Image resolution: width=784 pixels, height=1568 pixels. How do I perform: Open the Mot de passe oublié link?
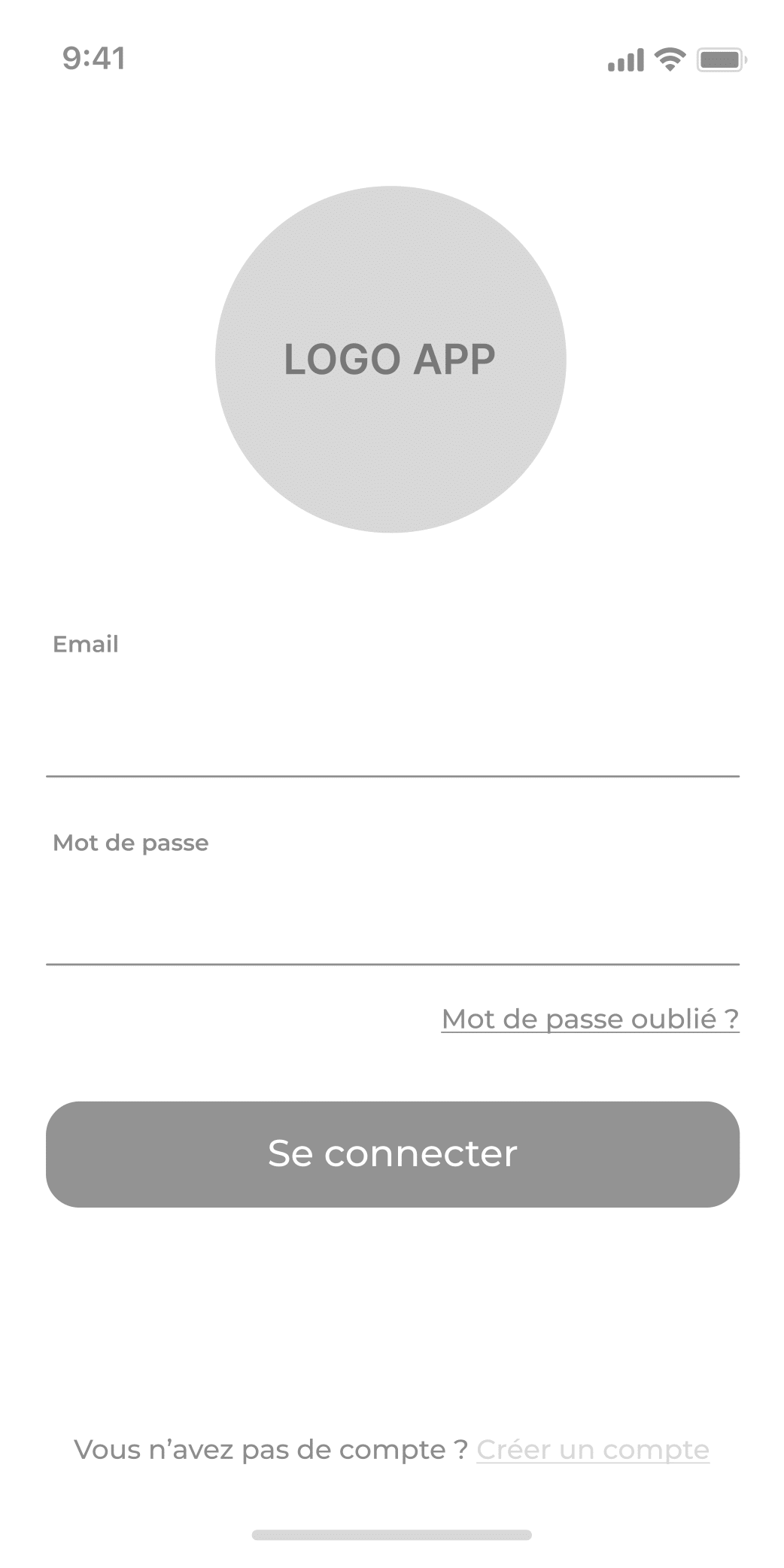[x=590, y=1019]
